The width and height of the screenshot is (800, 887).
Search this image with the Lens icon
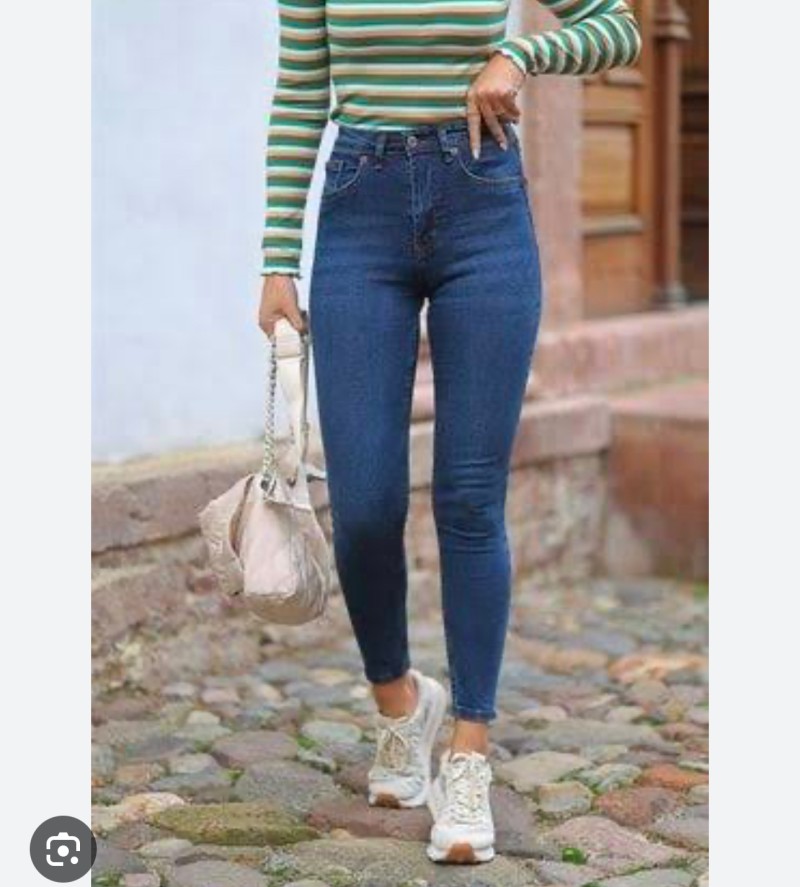point(62,849)
